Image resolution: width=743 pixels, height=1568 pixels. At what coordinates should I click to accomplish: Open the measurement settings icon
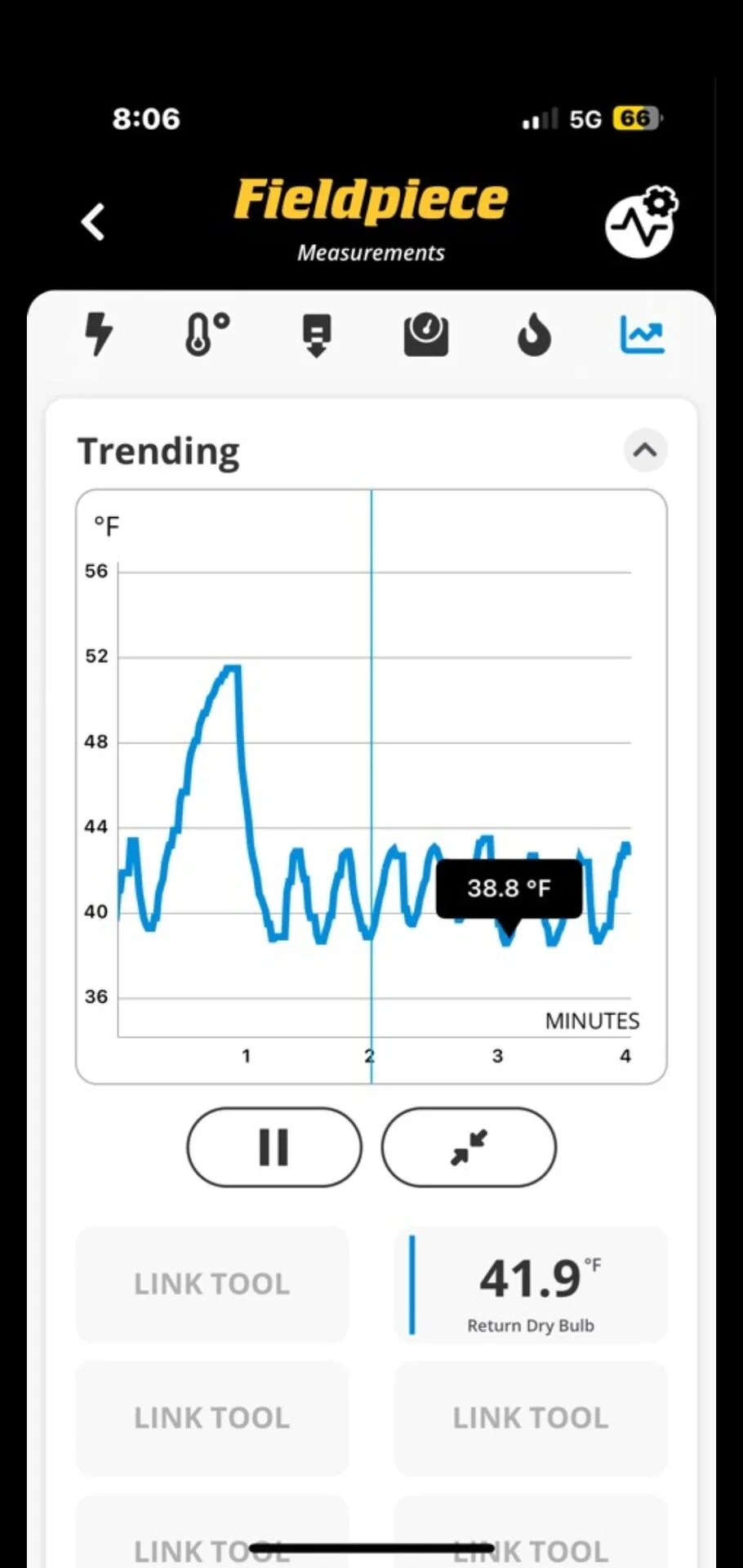[x=642, y=222]
